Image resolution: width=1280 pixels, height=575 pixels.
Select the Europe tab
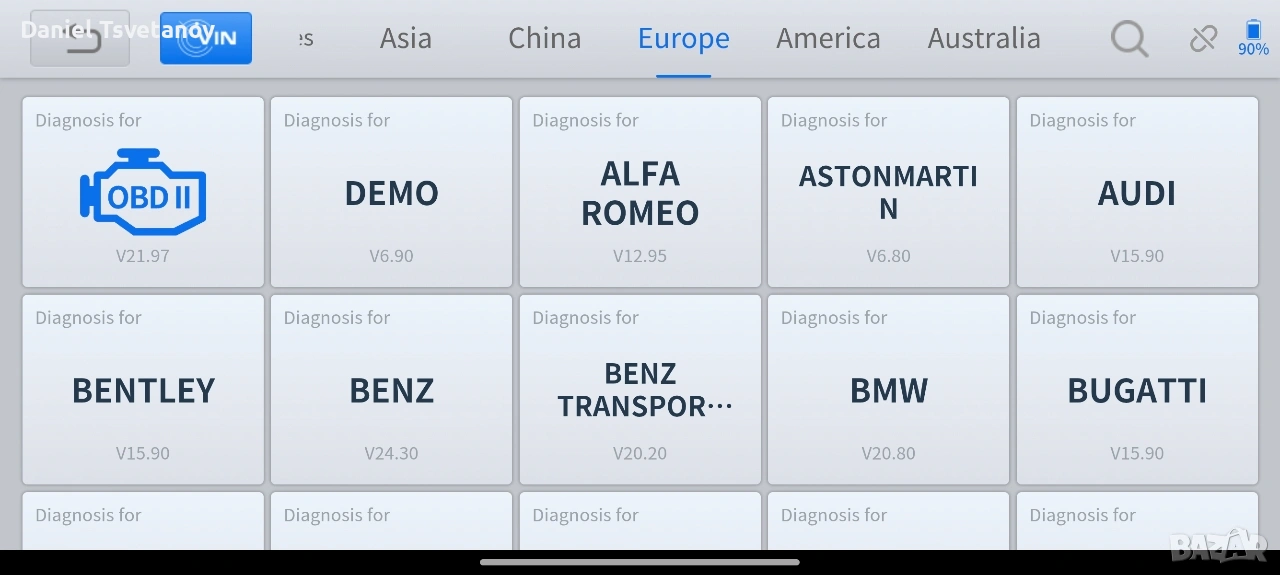683,39
